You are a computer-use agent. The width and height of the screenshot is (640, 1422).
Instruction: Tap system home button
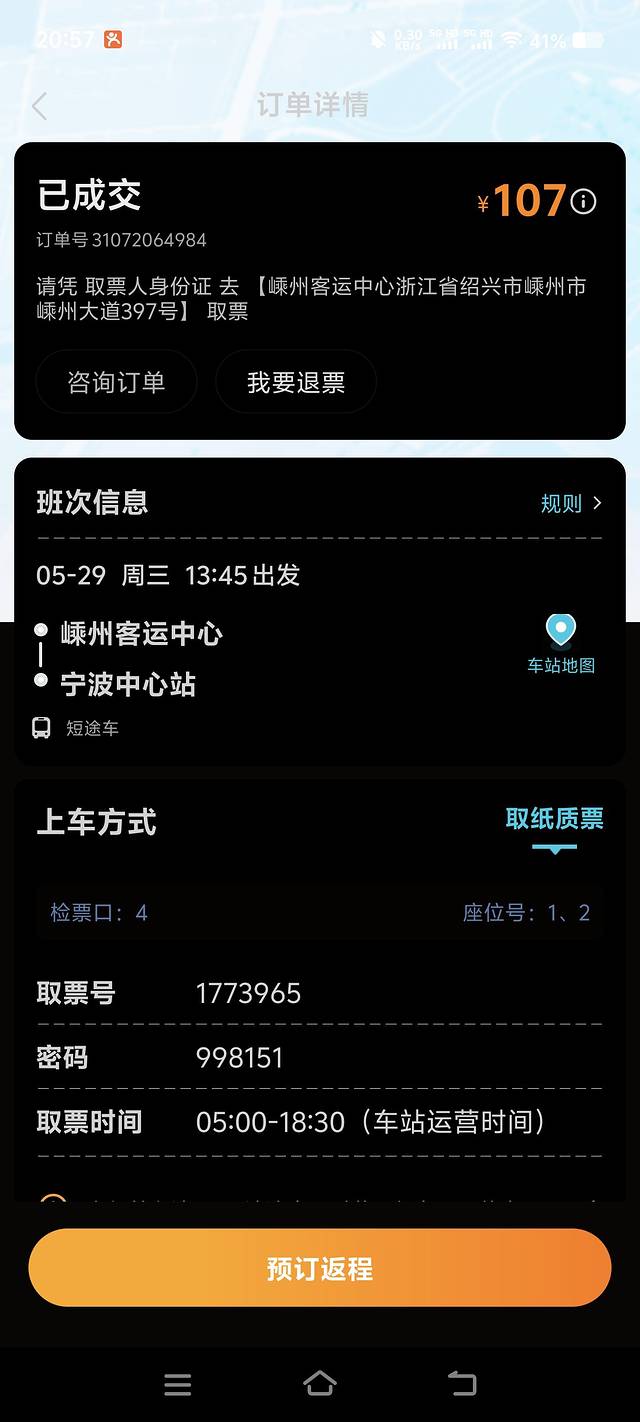coord(320,1384)
